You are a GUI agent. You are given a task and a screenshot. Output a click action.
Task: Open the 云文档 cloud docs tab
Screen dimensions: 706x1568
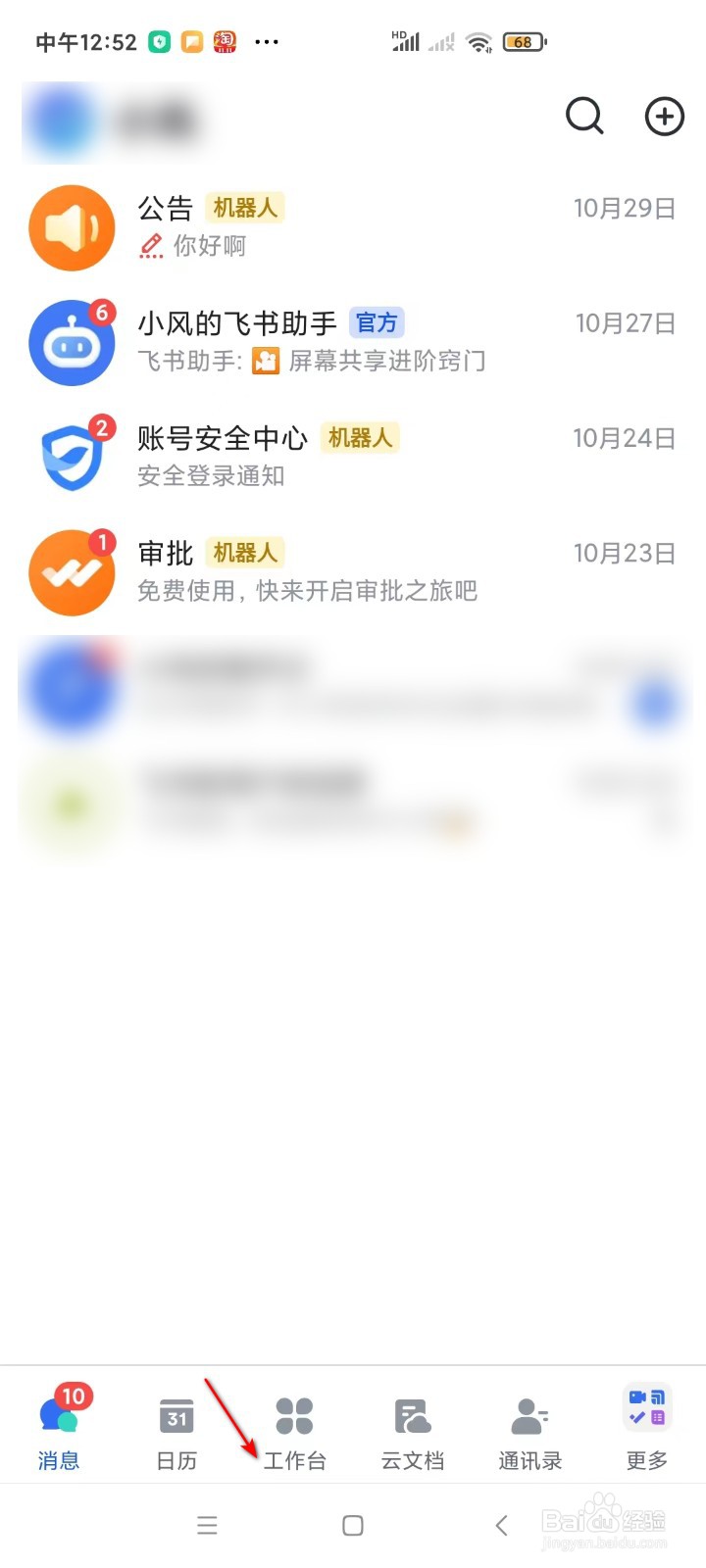[412, 1426]
